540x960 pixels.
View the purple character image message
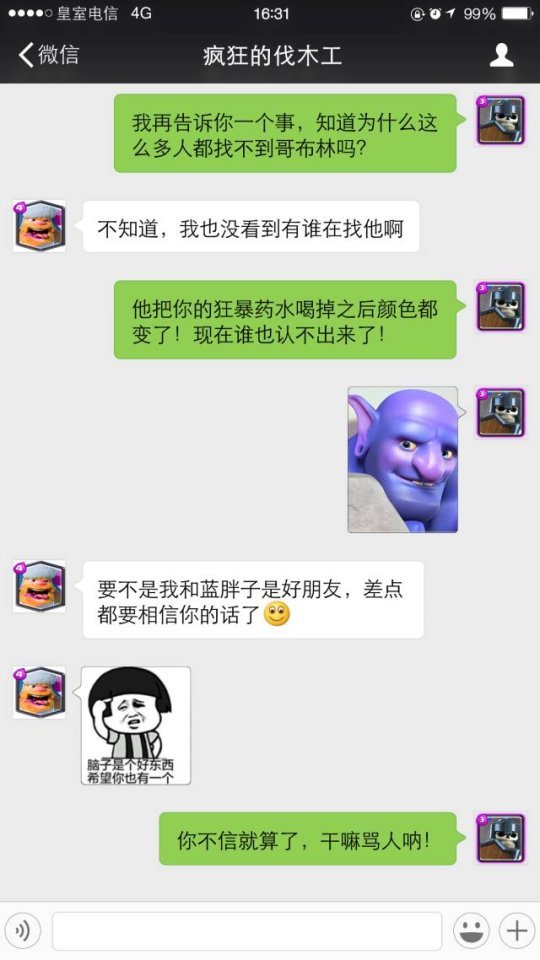point(403,459)
